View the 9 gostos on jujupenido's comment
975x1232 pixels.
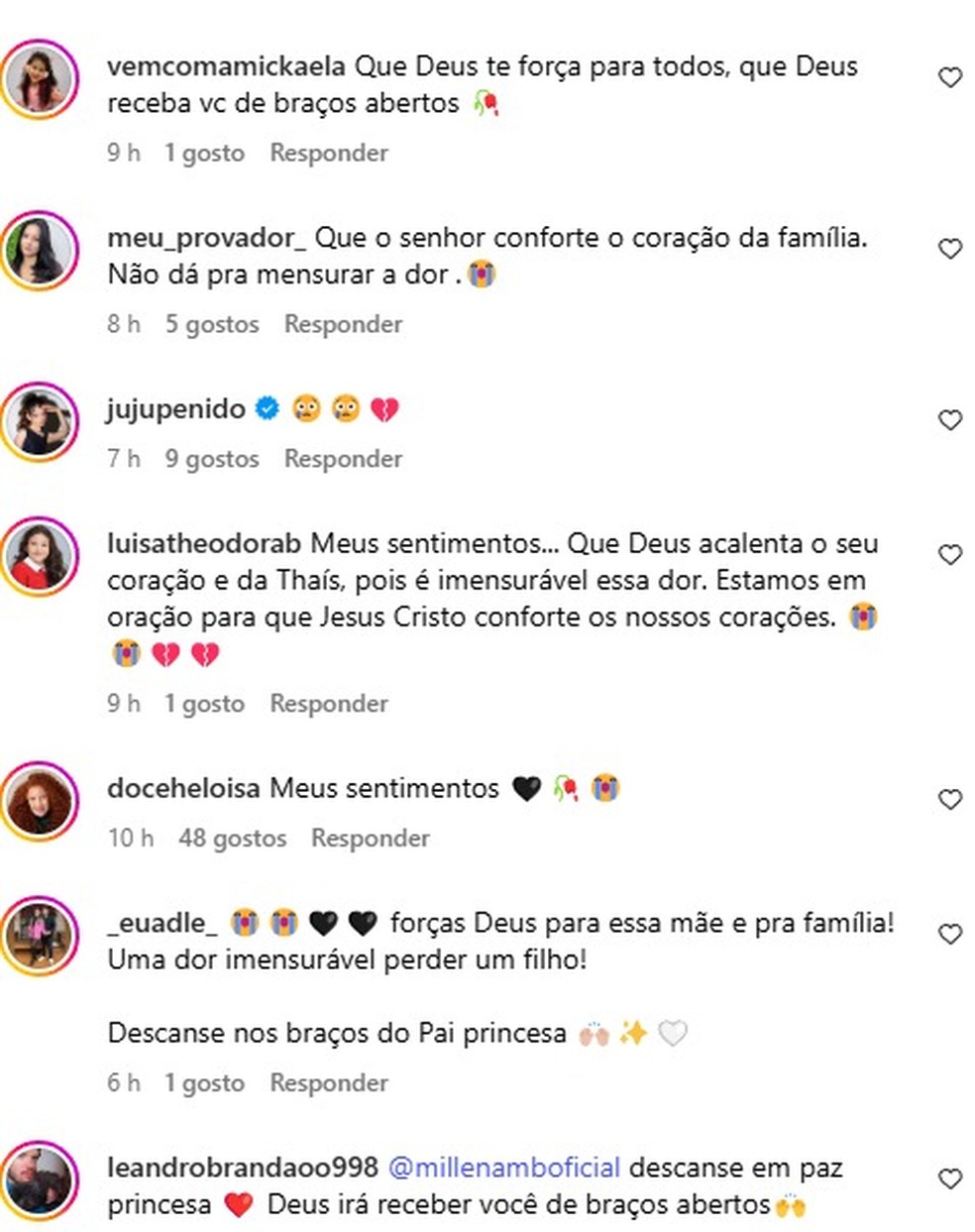211,459
